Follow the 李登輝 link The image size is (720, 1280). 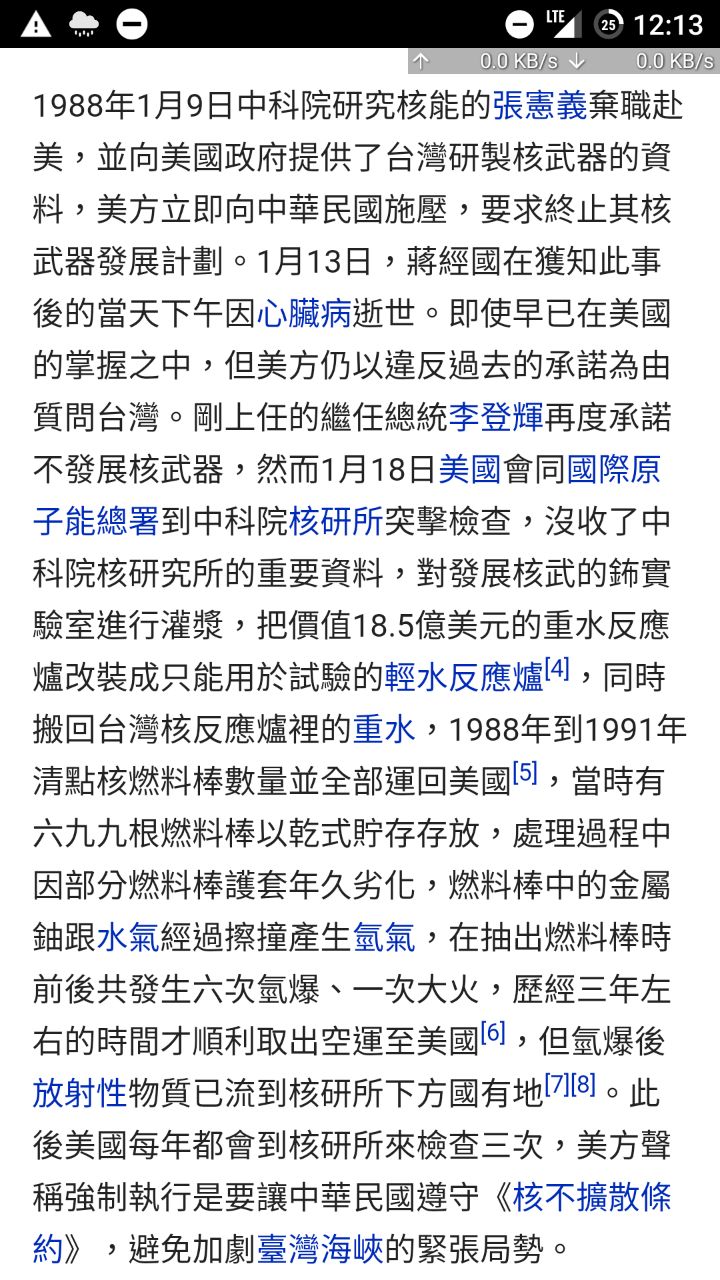496,418
